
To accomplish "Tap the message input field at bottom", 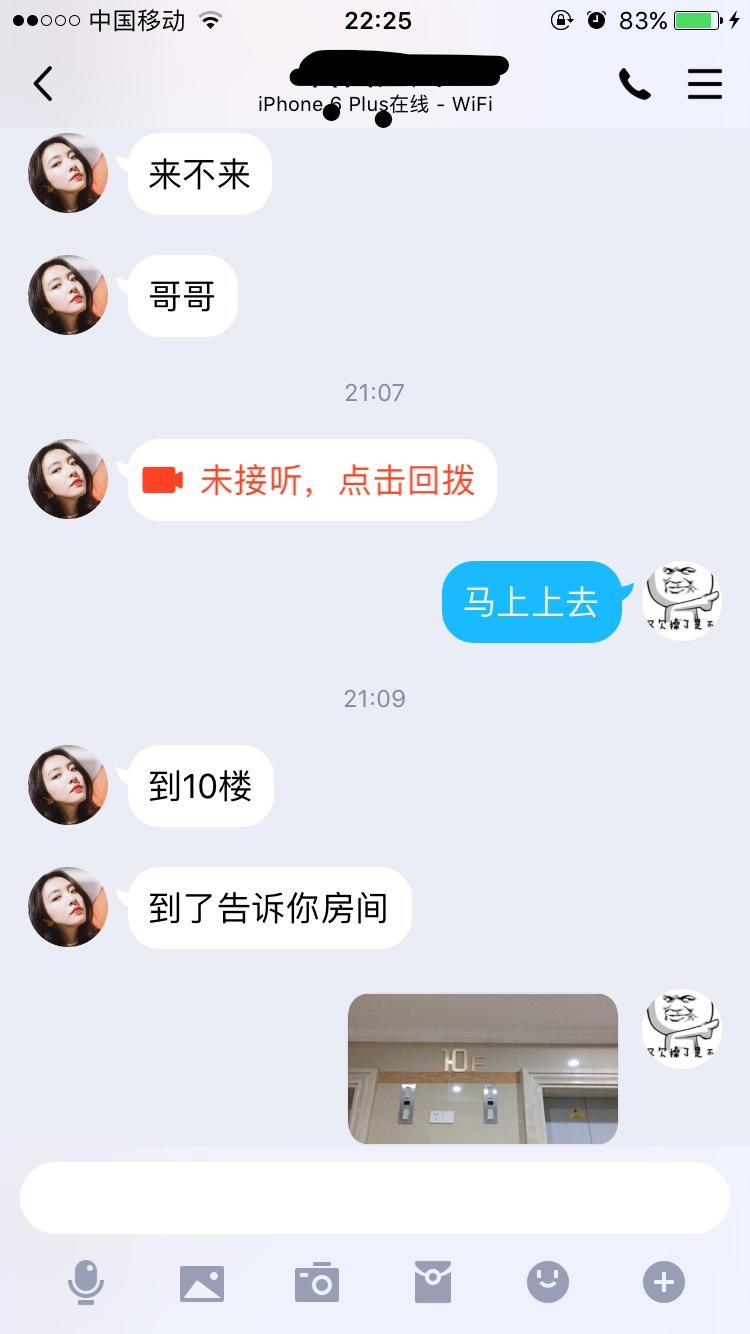I will tap(375, 1197).
